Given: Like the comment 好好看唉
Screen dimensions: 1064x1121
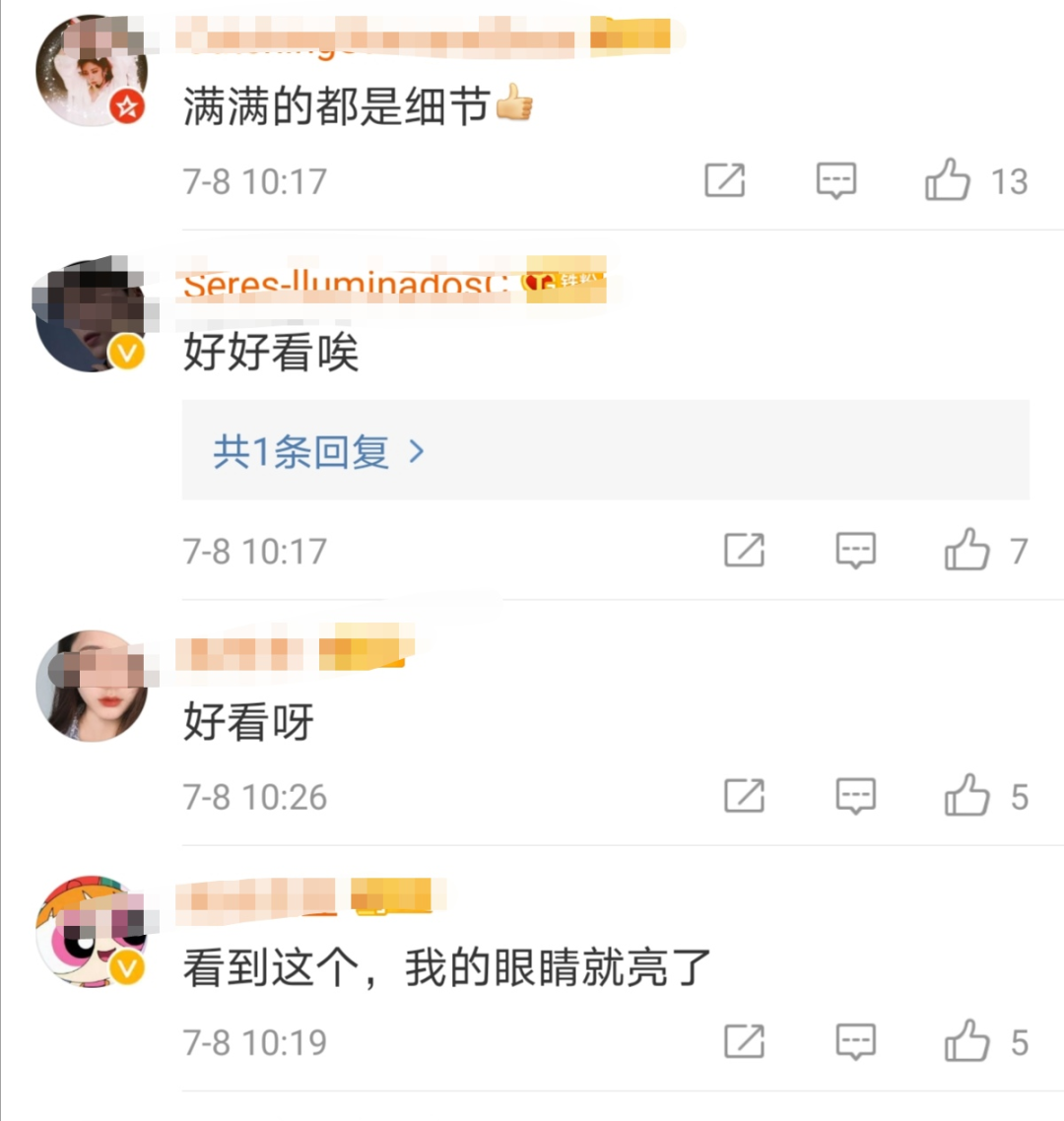Looking at the screenshot, I should (966, 549).
